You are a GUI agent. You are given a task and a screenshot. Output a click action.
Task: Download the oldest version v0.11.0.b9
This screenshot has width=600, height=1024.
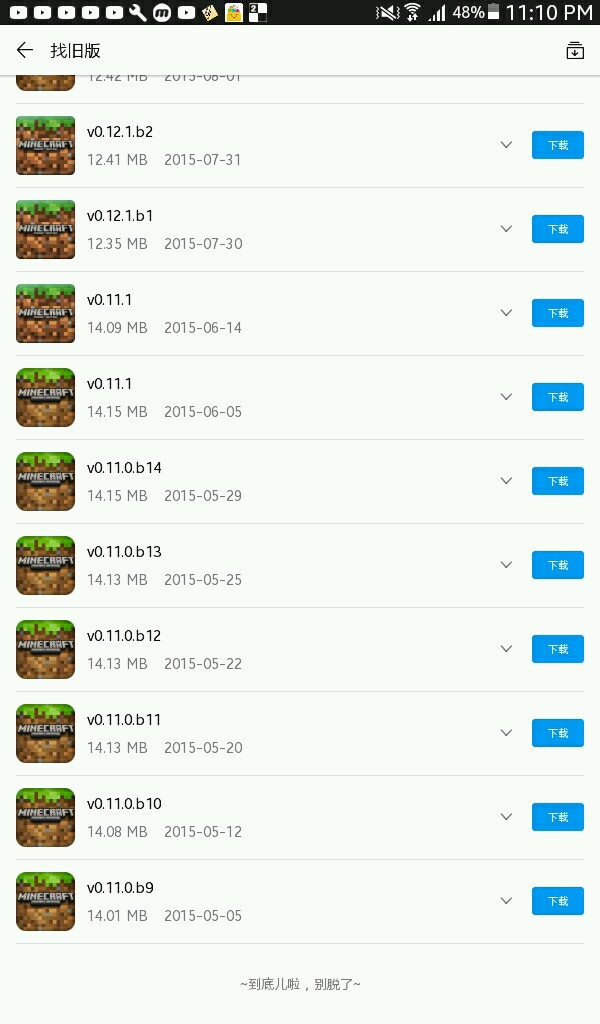click(x=557, y=901)
